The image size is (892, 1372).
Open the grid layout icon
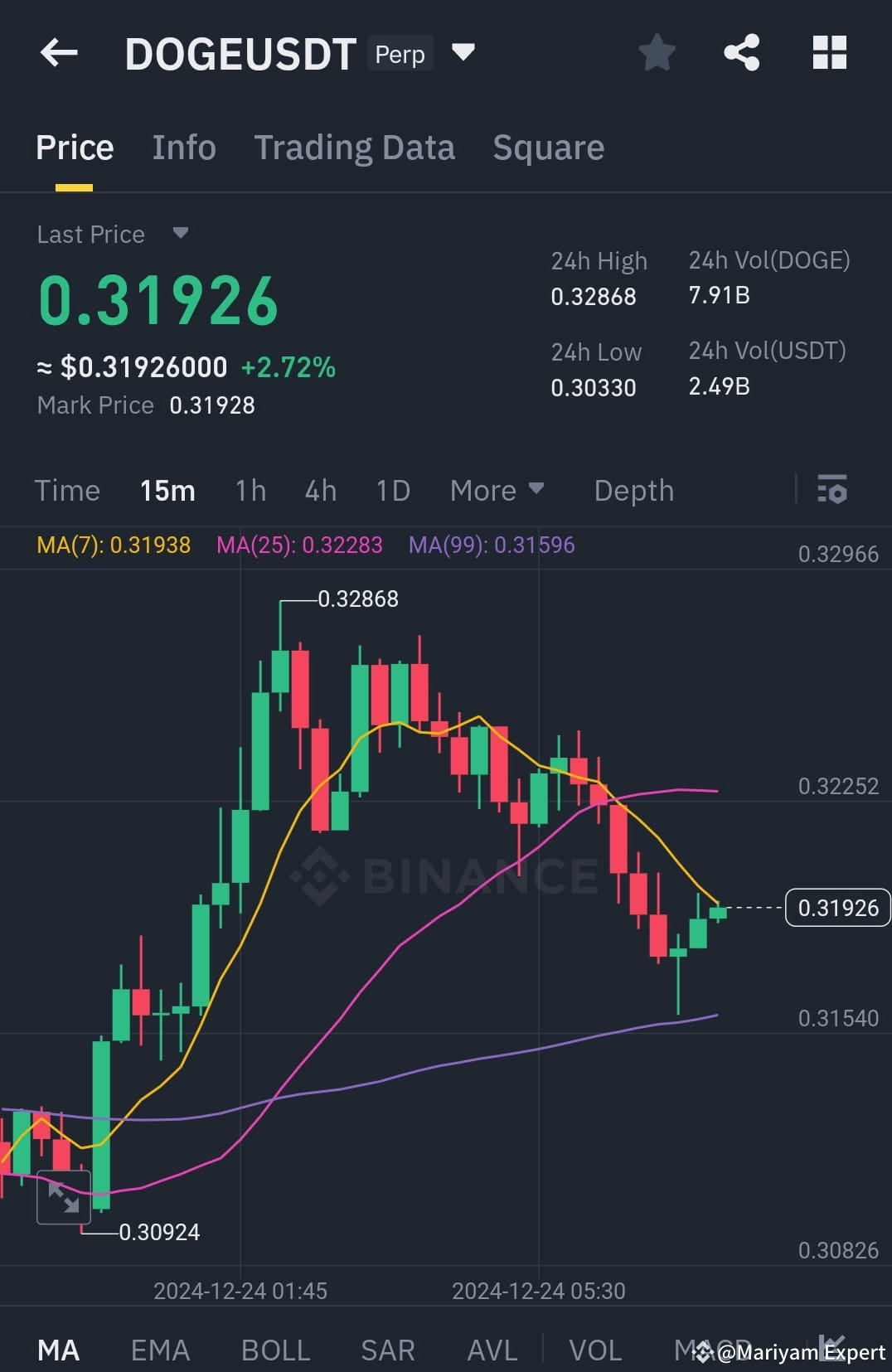point(829,51)
